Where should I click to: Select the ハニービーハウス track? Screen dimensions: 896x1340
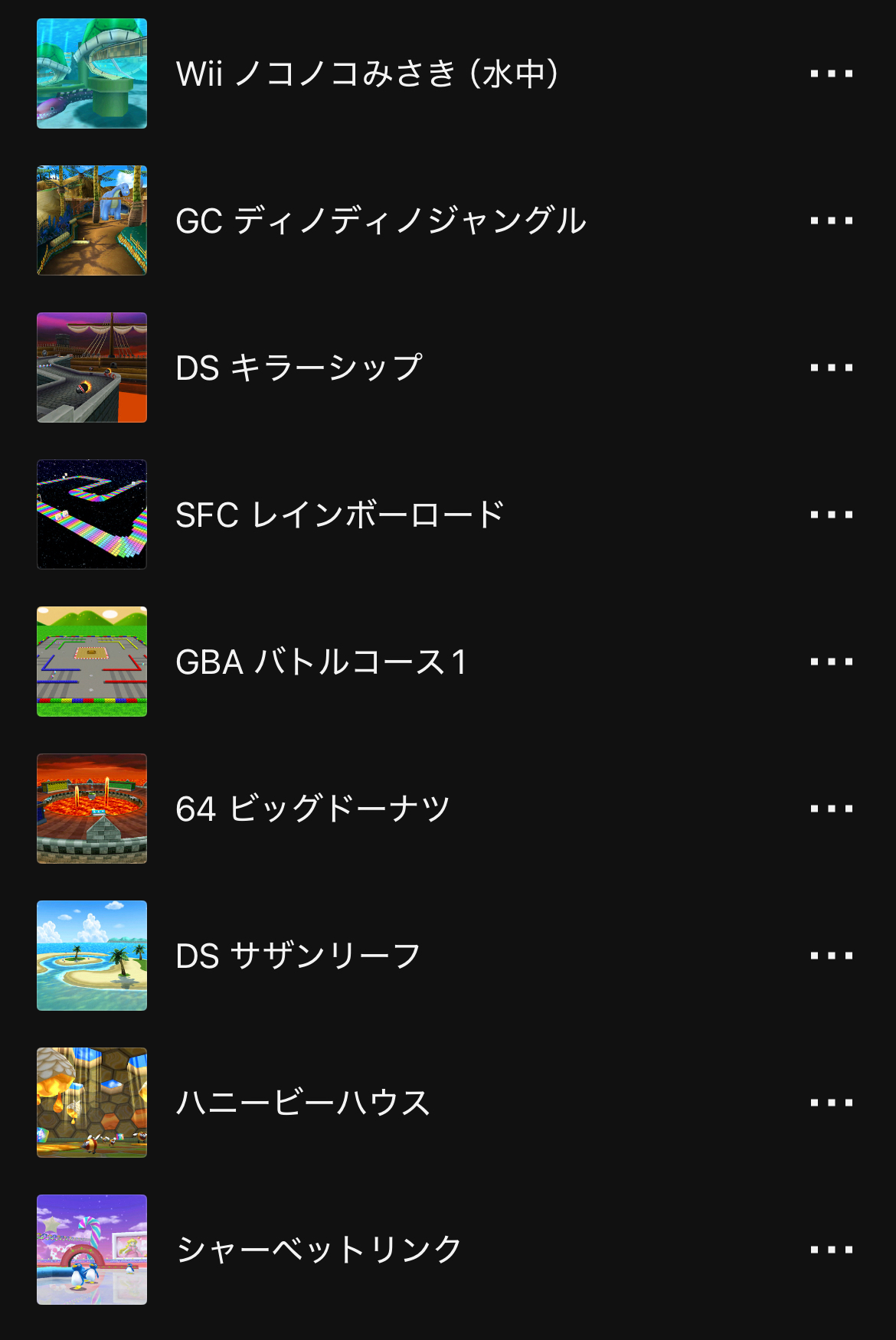(303, 1103)
